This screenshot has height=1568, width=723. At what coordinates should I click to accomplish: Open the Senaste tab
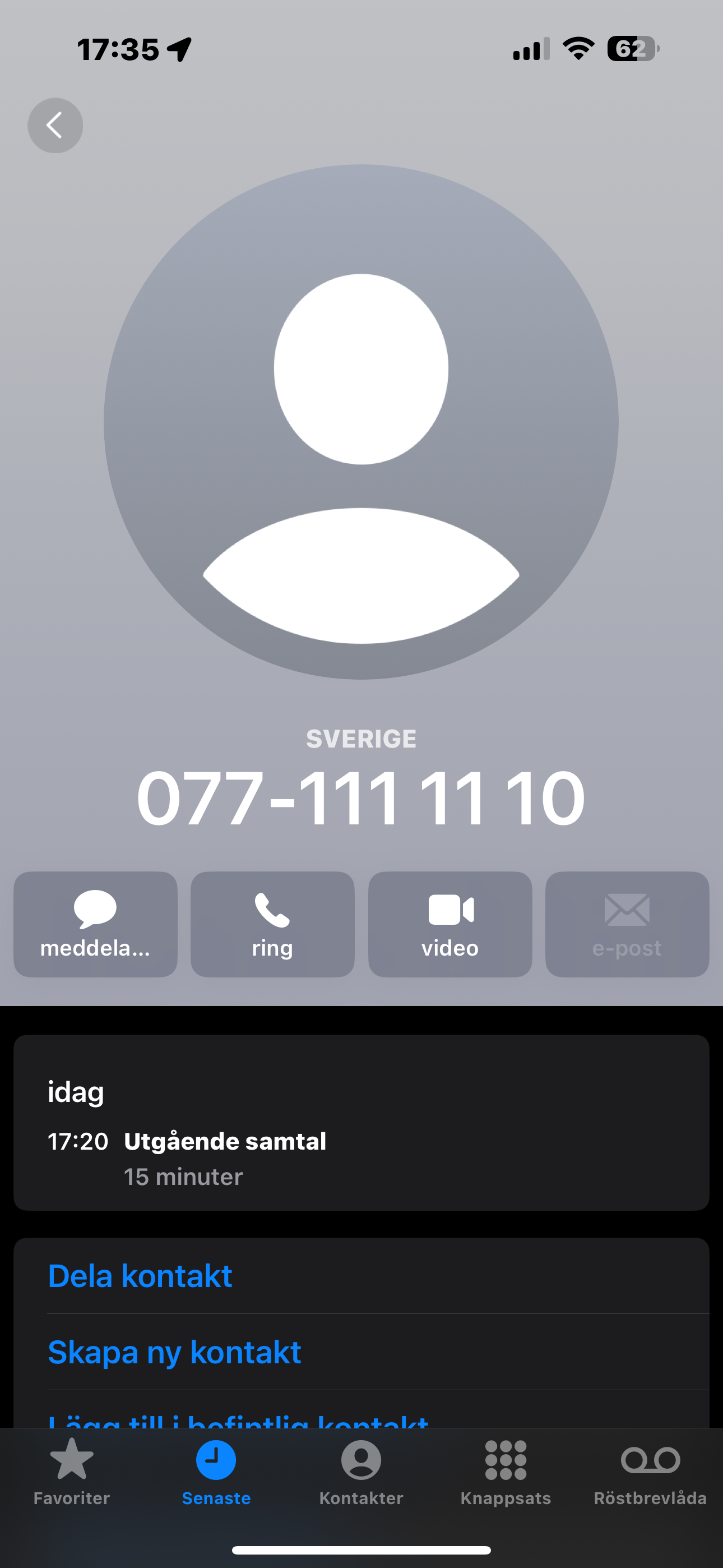(x=216, y=1472)
